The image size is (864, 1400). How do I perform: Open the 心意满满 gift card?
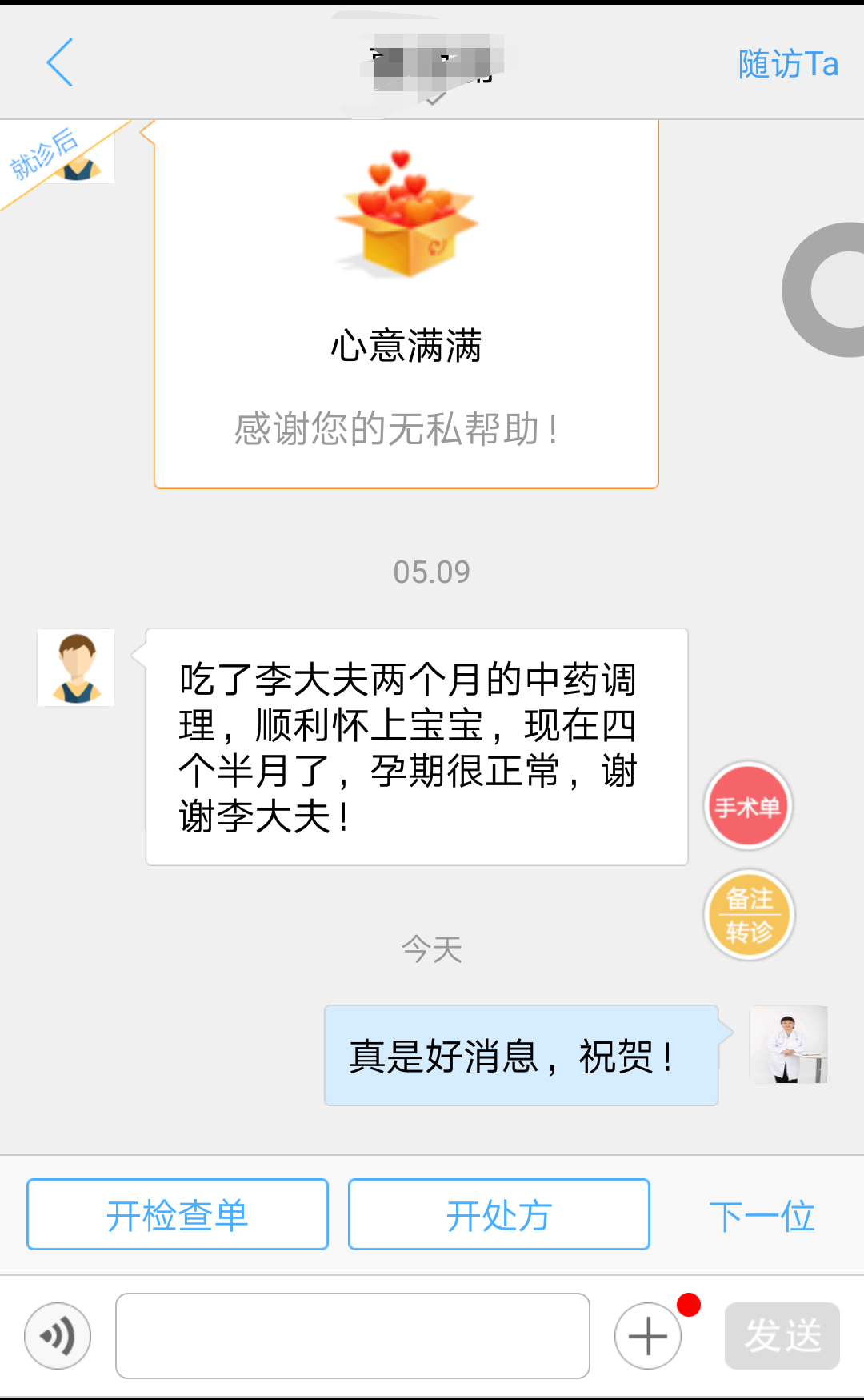click(x=406, y=304)
